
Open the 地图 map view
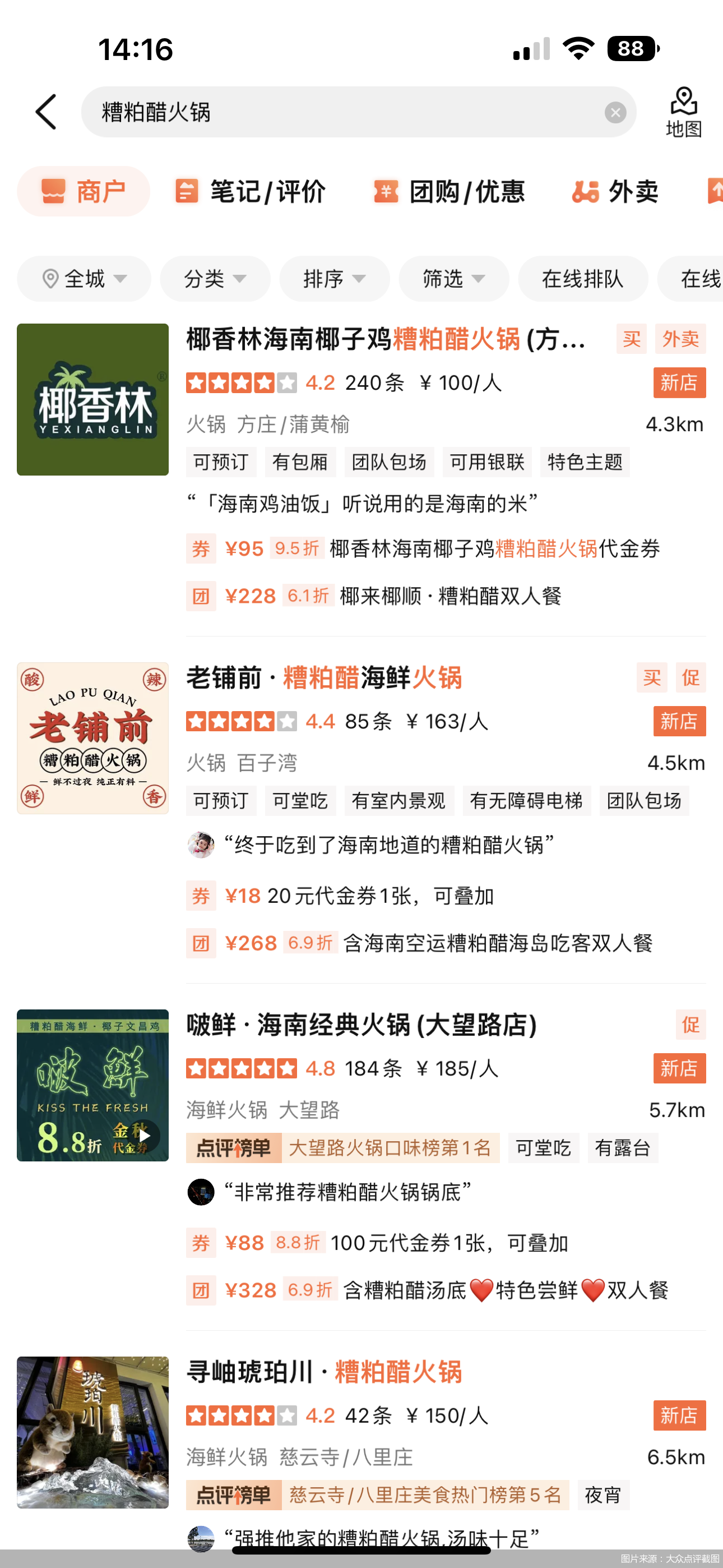coord(683,113)
